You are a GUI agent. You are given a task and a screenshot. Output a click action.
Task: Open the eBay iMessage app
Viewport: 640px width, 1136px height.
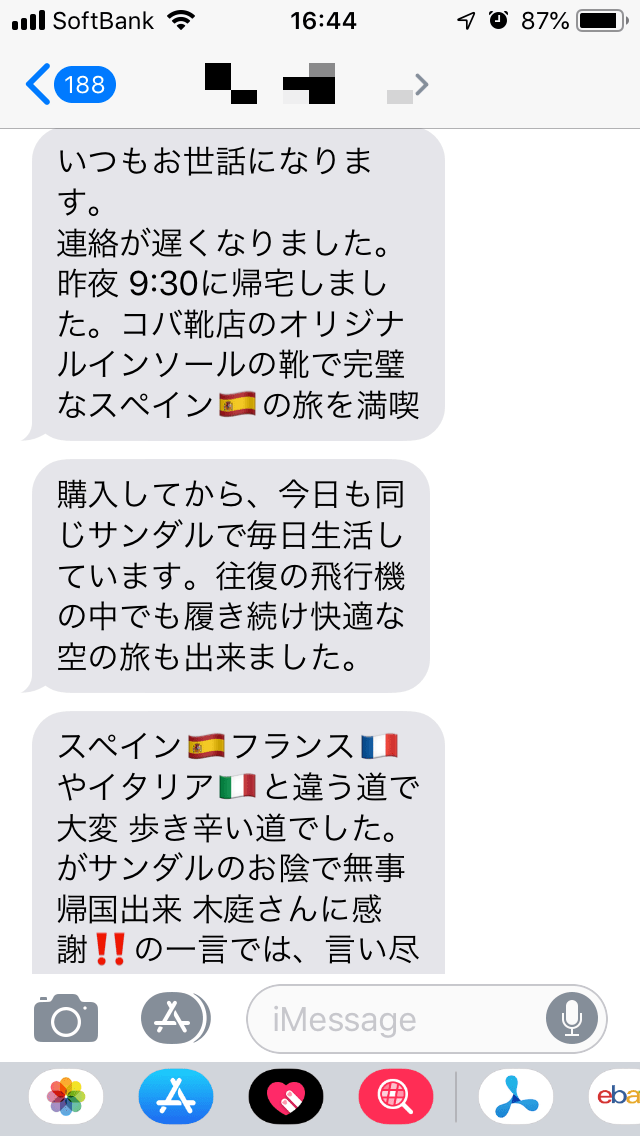(618, 1095)
